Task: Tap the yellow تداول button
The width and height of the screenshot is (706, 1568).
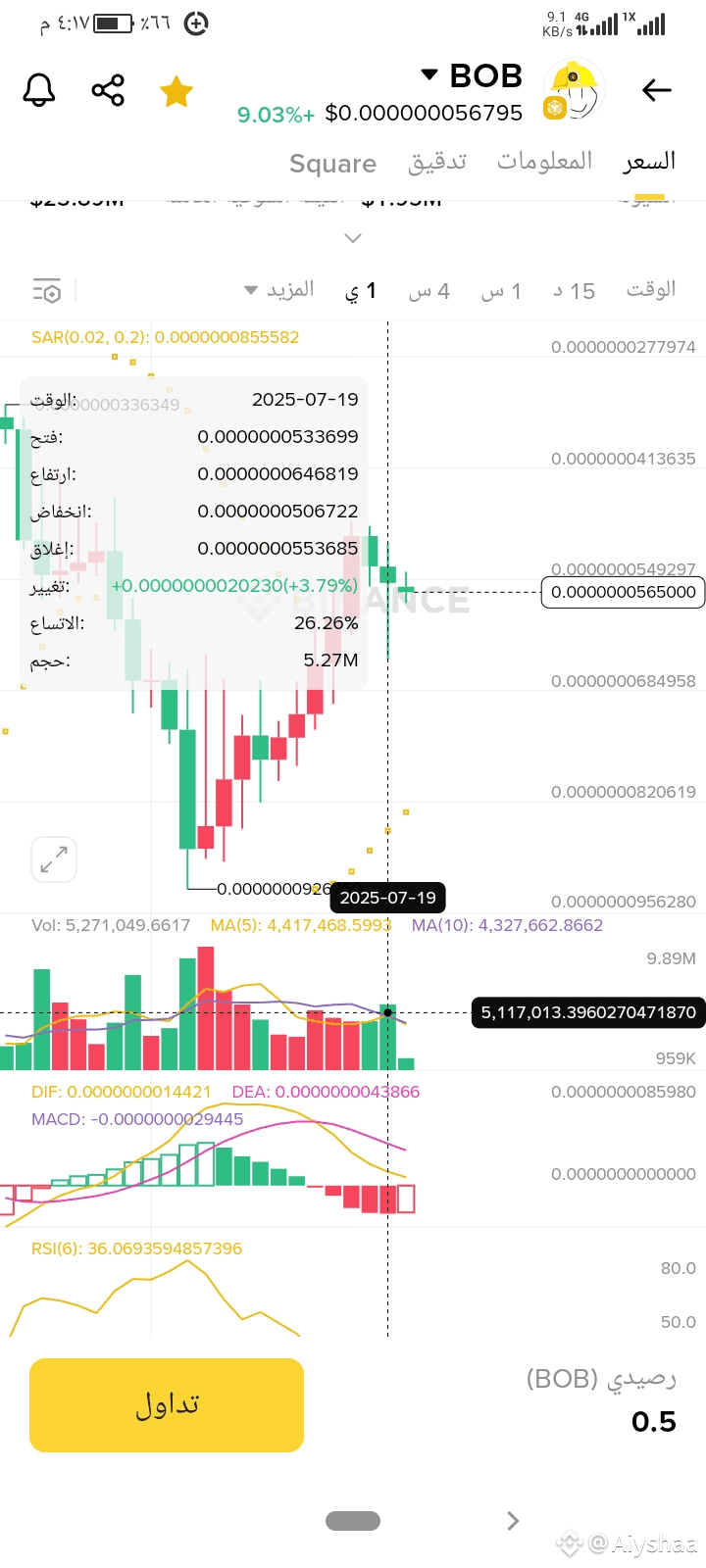Action: pos(167,1404)
